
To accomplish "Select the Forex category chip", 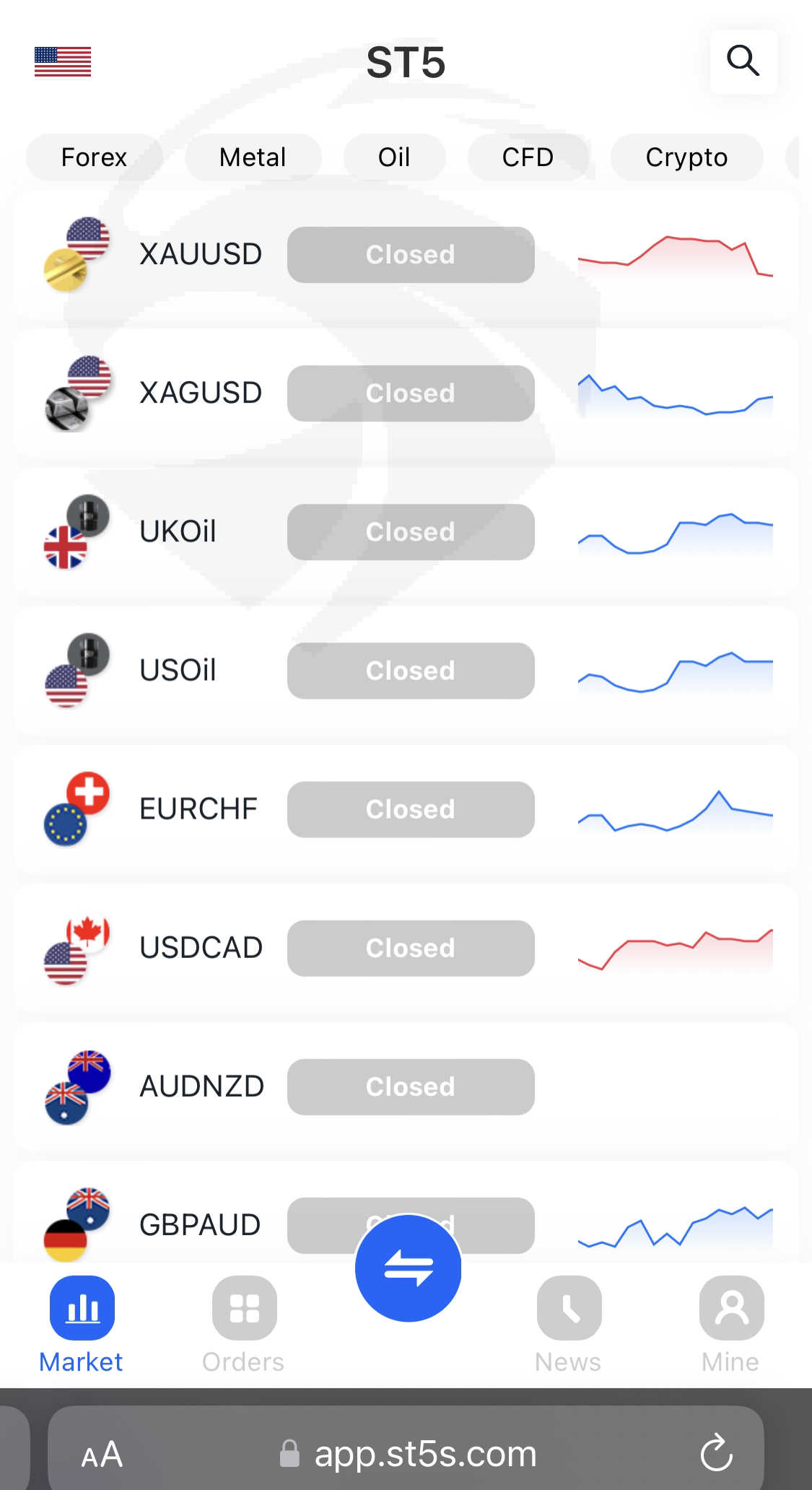I will pyautogui.click(x=94, y=157).
